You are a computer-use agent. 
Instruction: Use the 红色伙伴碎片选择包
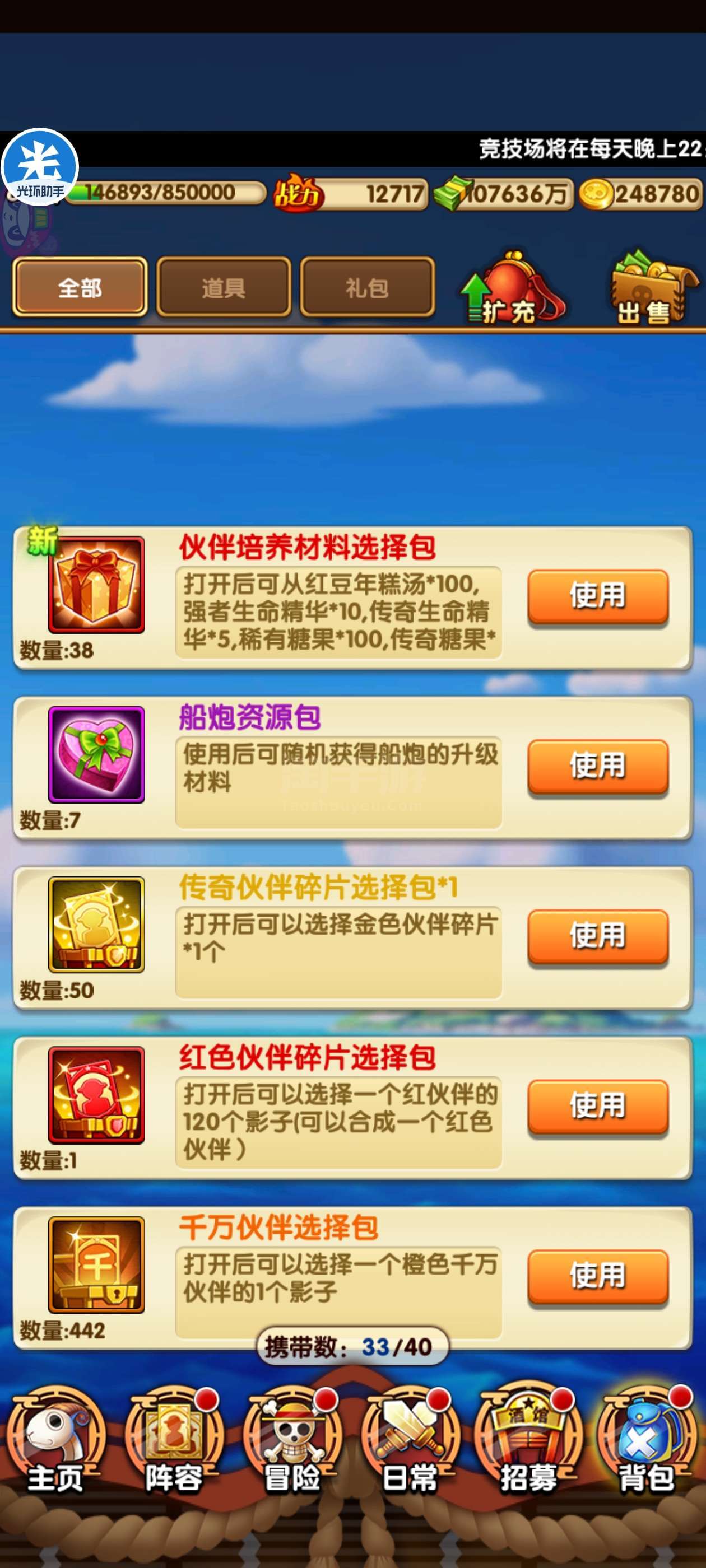[597, 1106]
